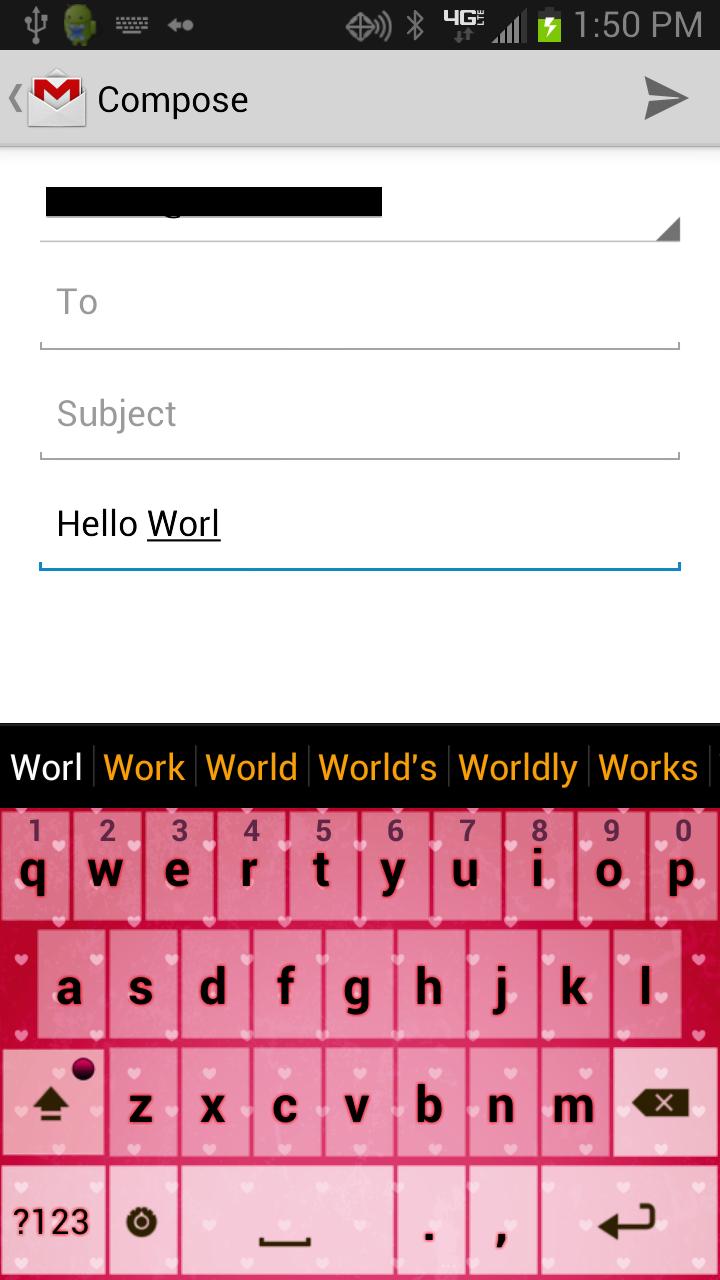This screenshot has width=720, height=1280.
Task: Select the suggestion "World's"
Action: click(378, 768)
